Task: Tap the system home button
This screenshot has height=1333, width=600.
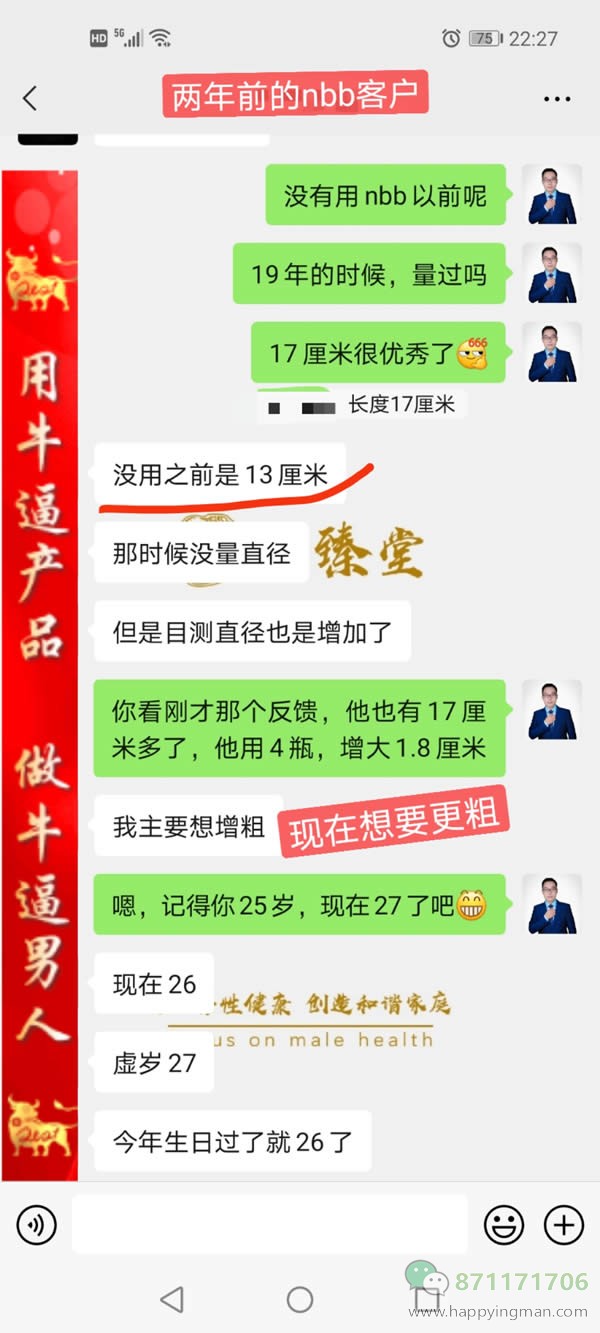Action: [x=300, y=1299]
